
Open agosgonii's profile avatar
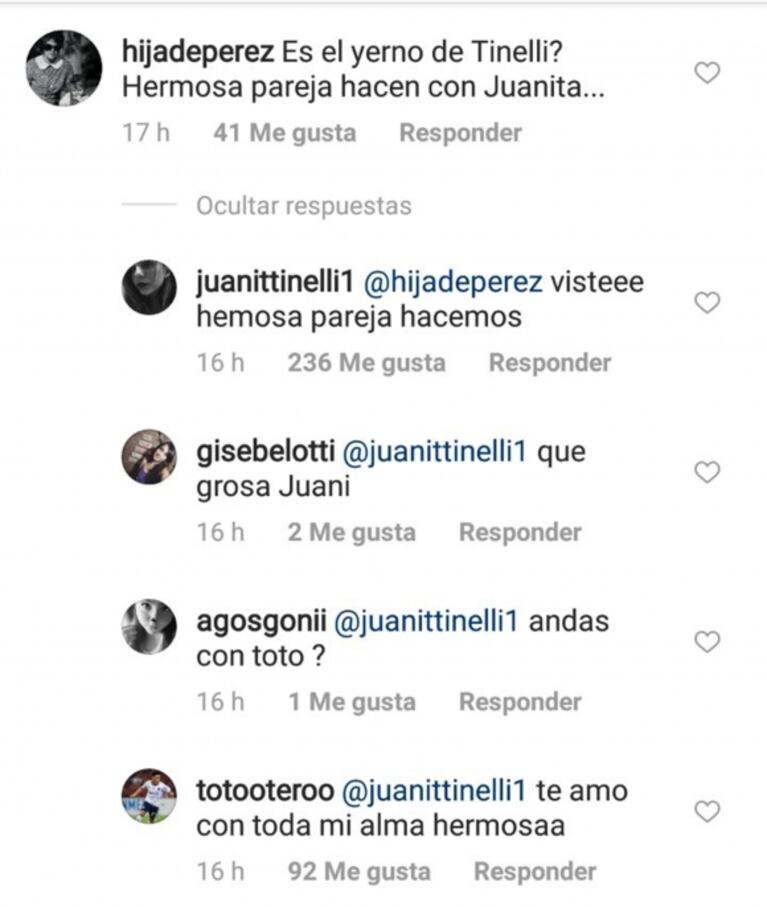(x=149, y=627)
